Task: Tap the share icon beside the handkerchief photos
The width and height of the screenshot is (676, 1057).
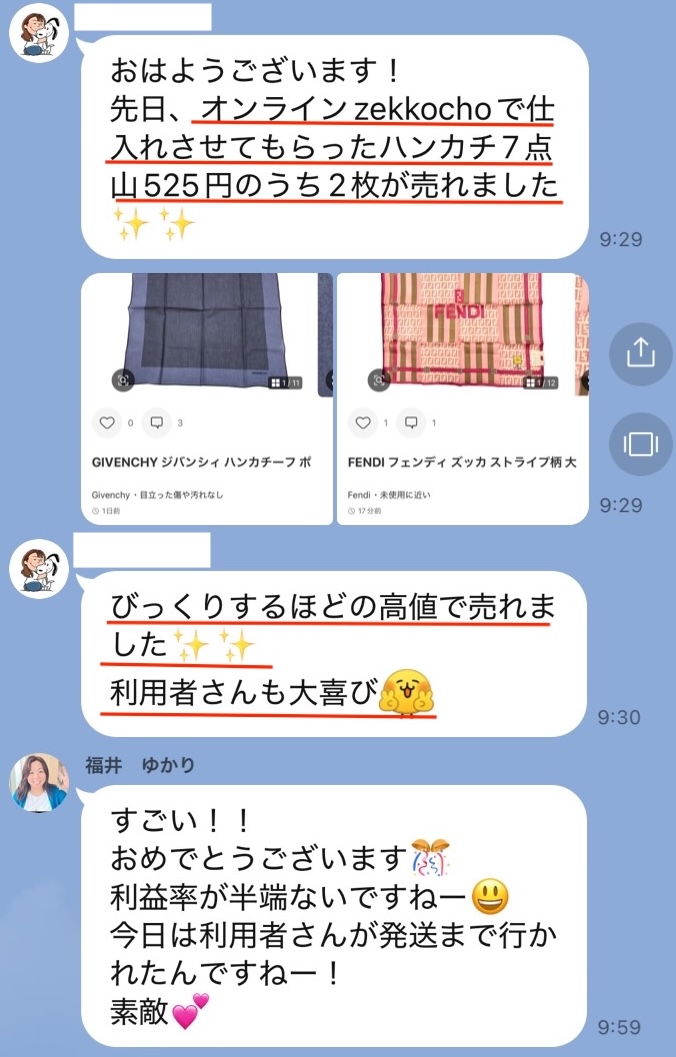Action: coord(640,352)
